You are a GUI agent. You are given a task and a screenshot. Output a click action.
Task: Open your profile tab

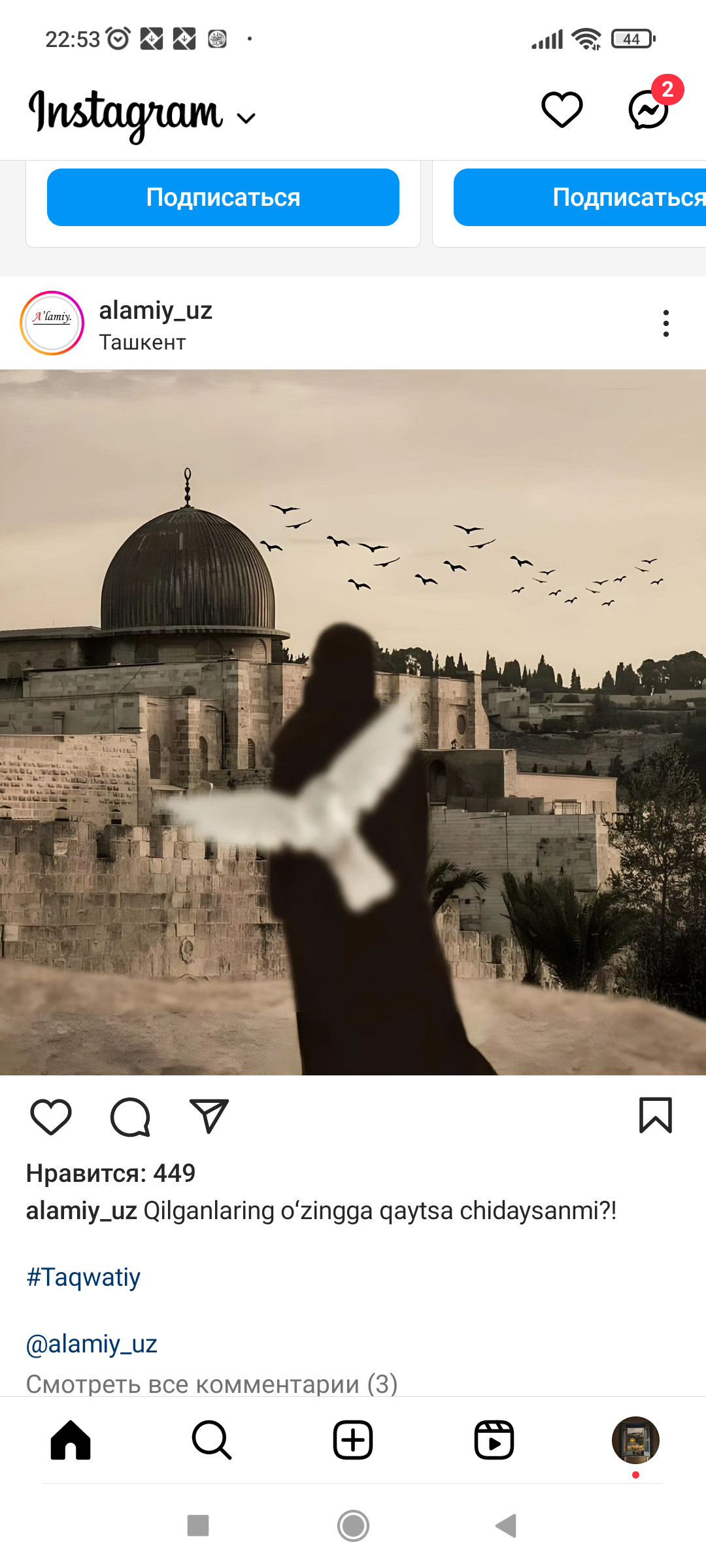click(x=635, y=1440)
